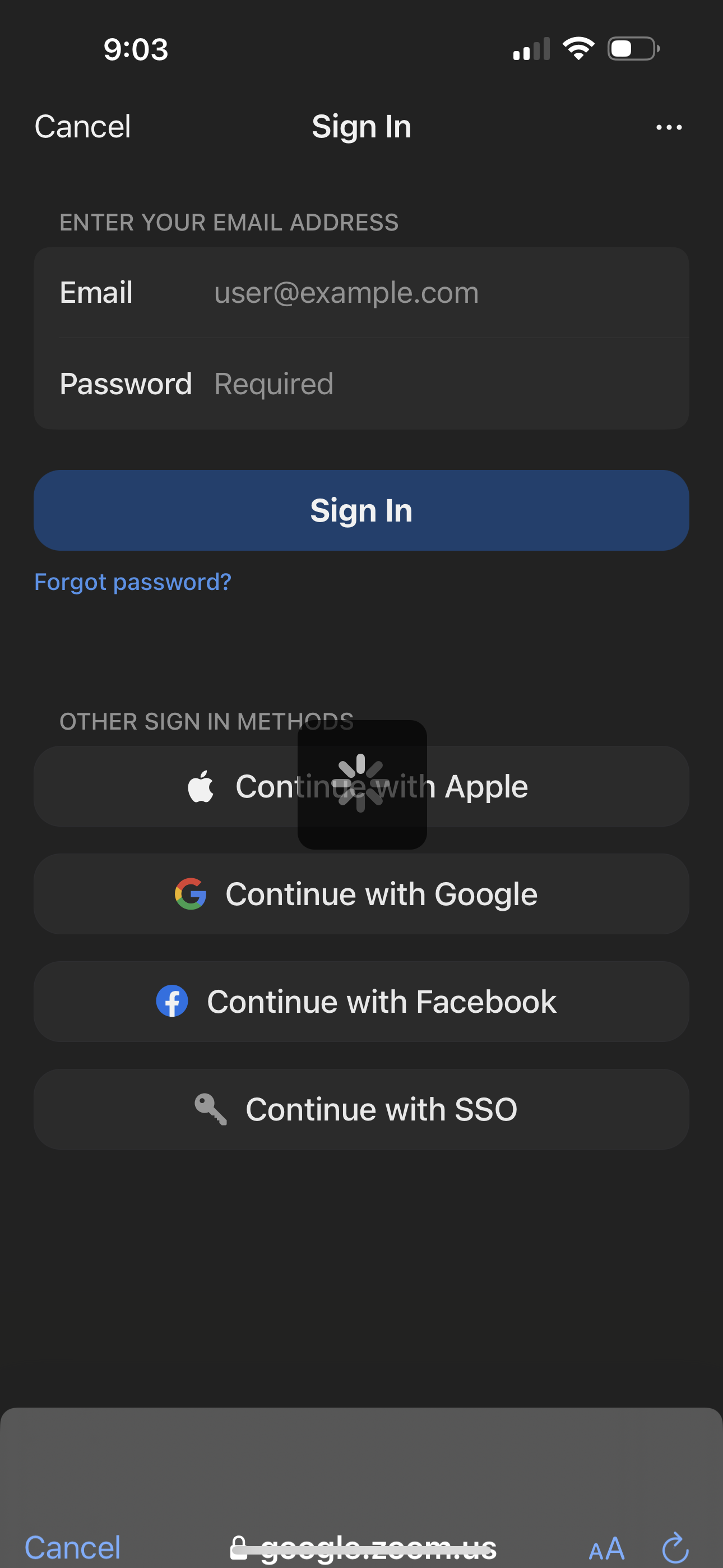Open the Forgot password link
Viewport: 723px width, 1568px height.
point(133,582)
